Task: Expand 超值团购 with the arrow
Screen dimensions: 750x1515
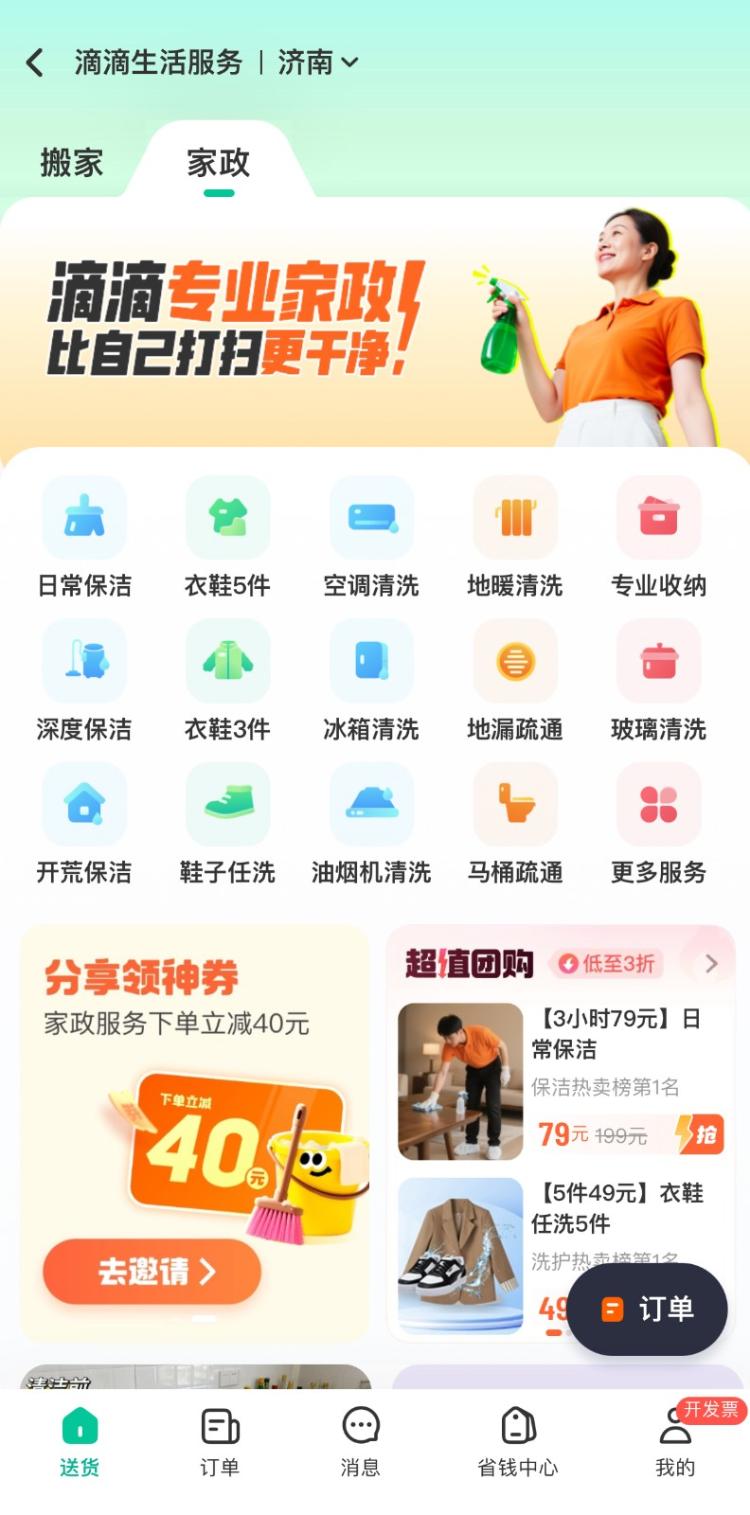Action: tap(711, 964)
